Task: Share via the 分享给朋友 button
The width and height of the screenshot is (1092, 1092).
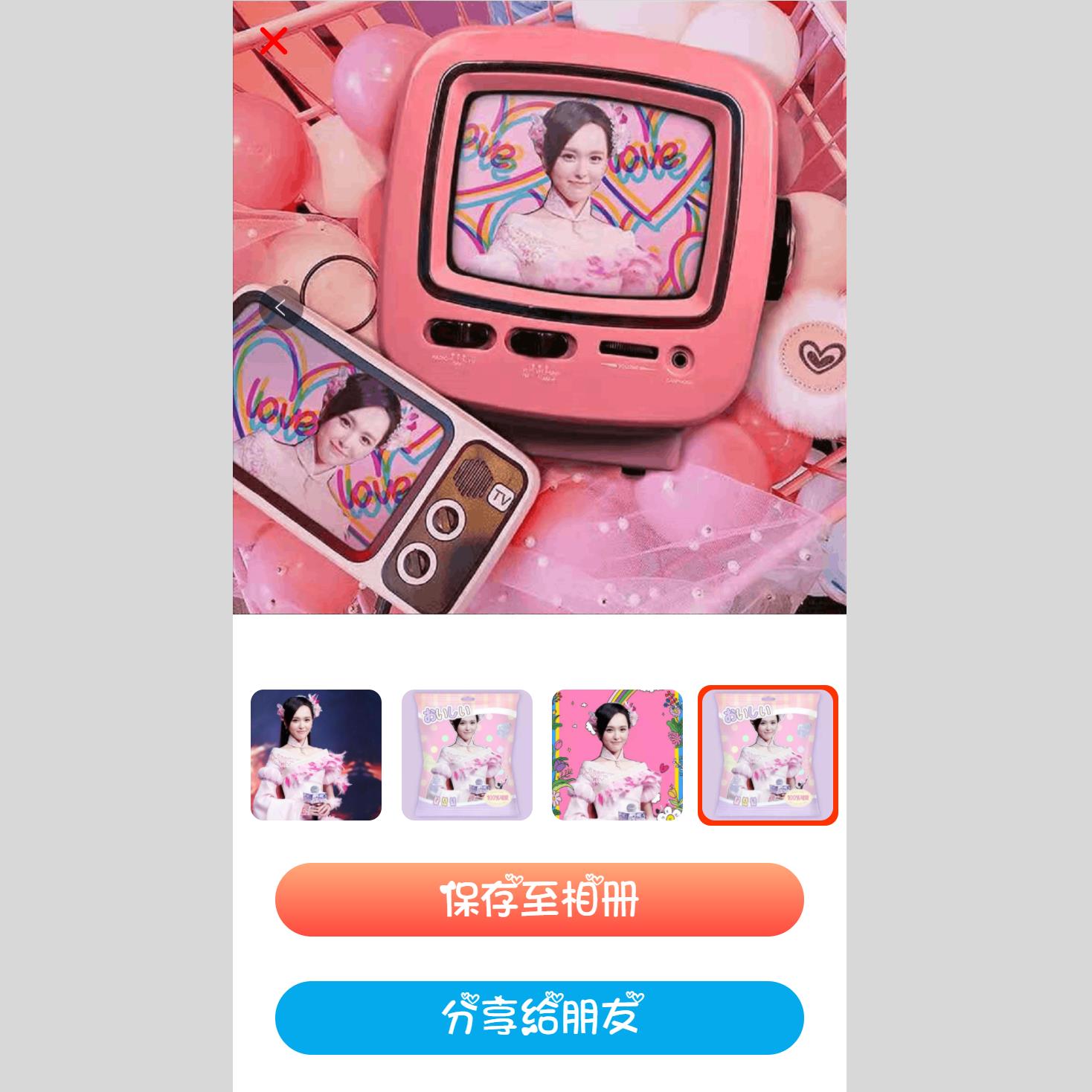Action: coord(539,1017)
